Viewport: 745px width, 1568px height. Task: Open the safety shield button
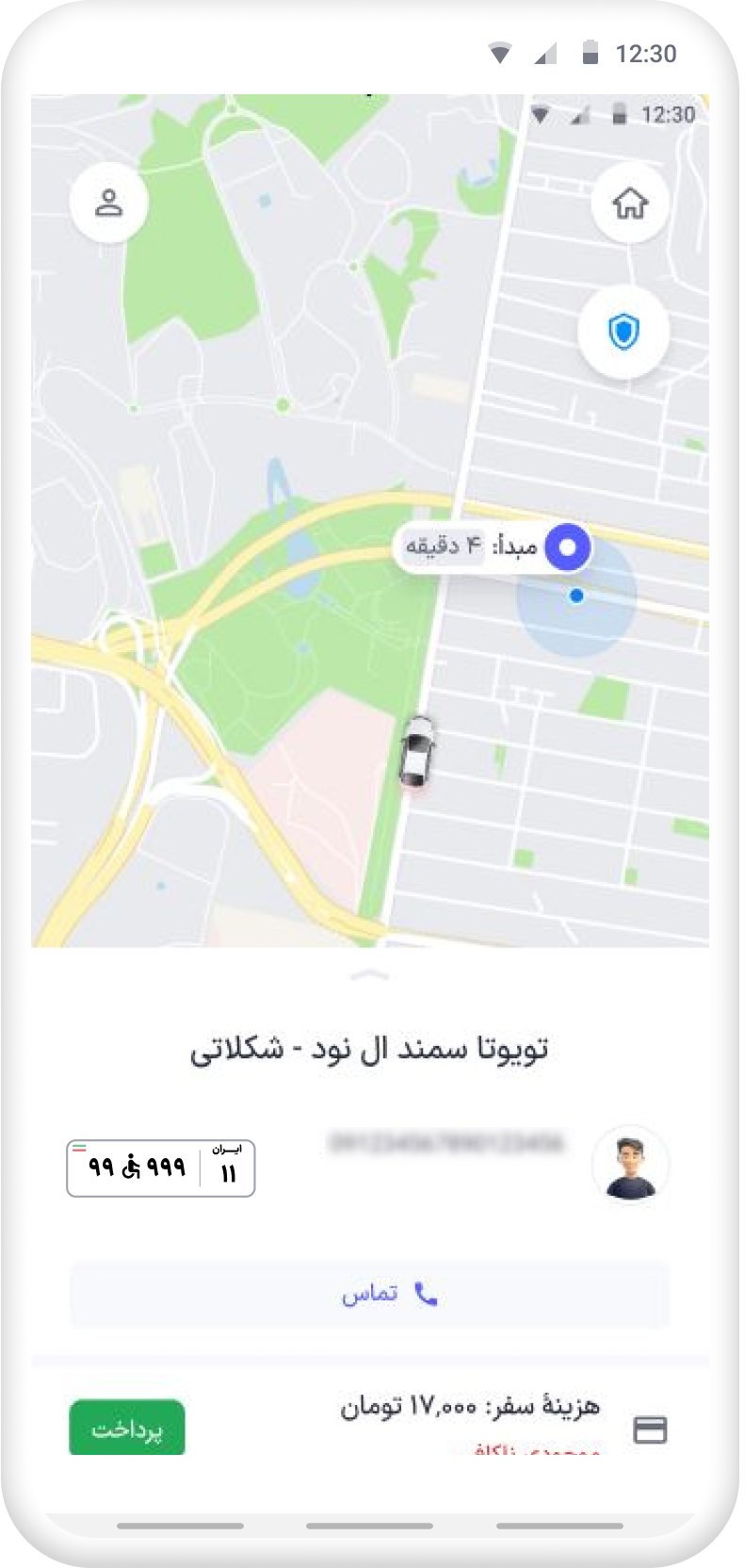624,332
